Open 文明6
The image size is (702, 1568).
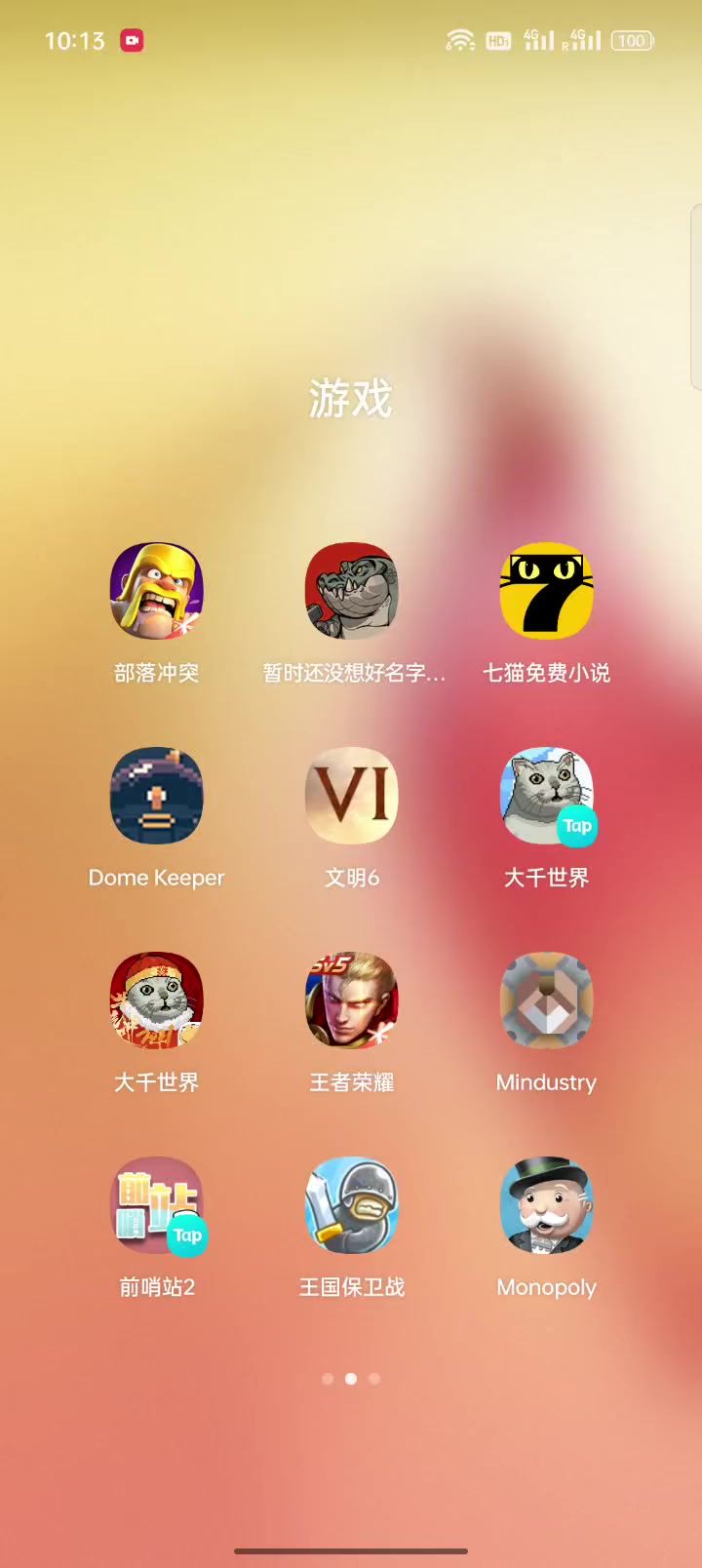pyautogui.click(x=351, y=795)
